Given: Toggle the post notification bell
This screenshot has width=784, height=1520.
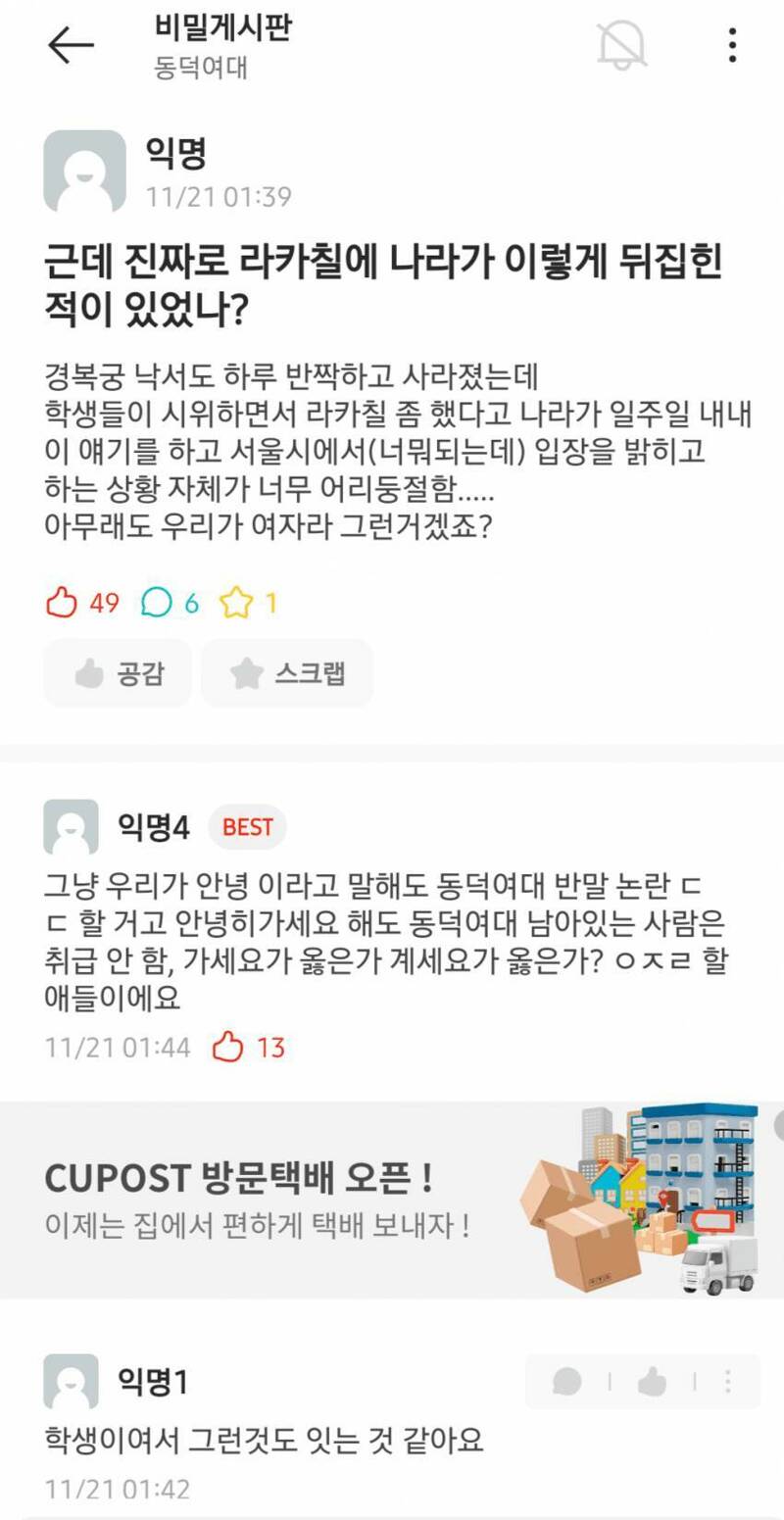Looking at the screenshot, I should (621, 44).
